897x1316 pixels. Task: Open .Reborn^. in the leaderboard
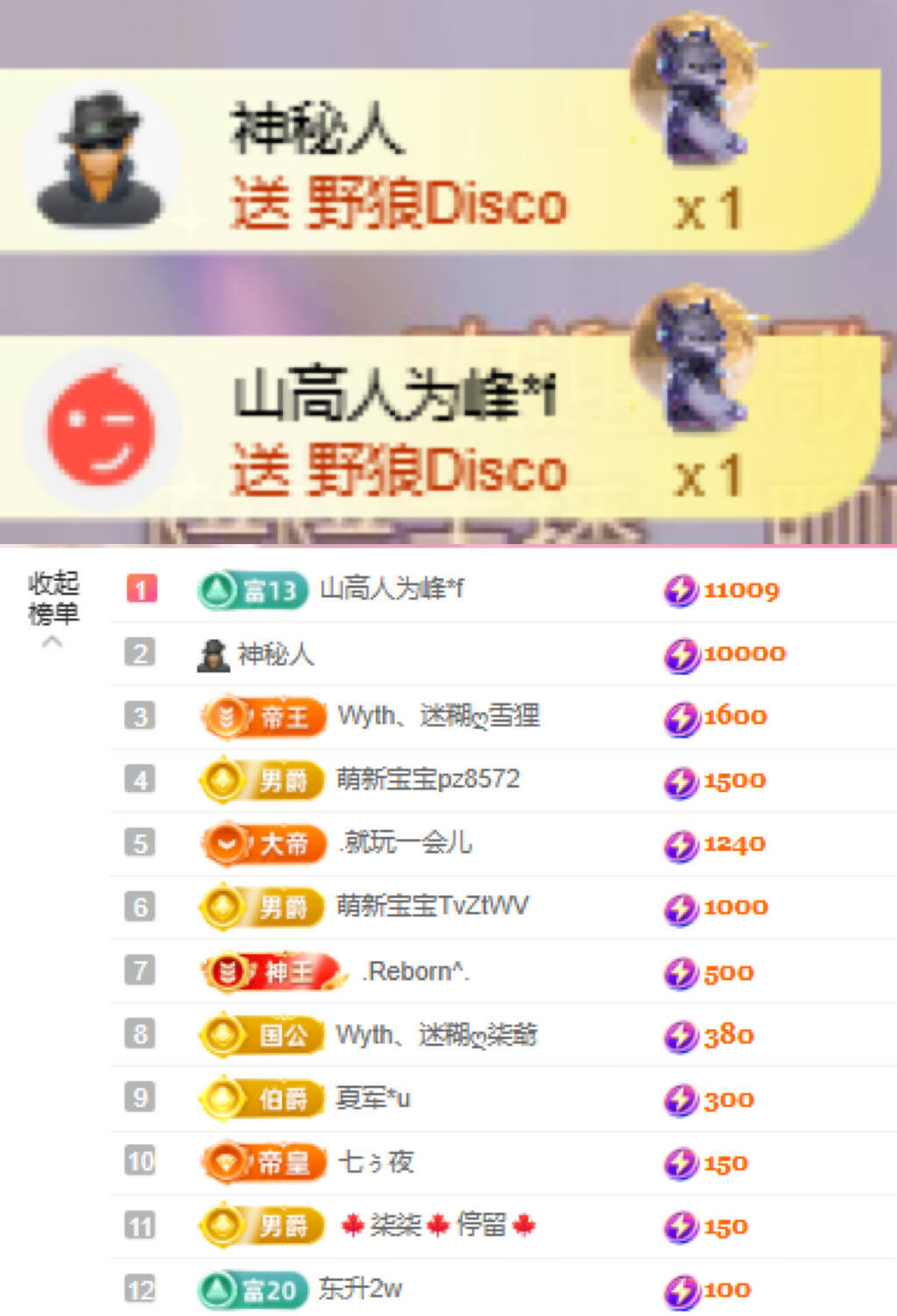(x=416, y=971)
